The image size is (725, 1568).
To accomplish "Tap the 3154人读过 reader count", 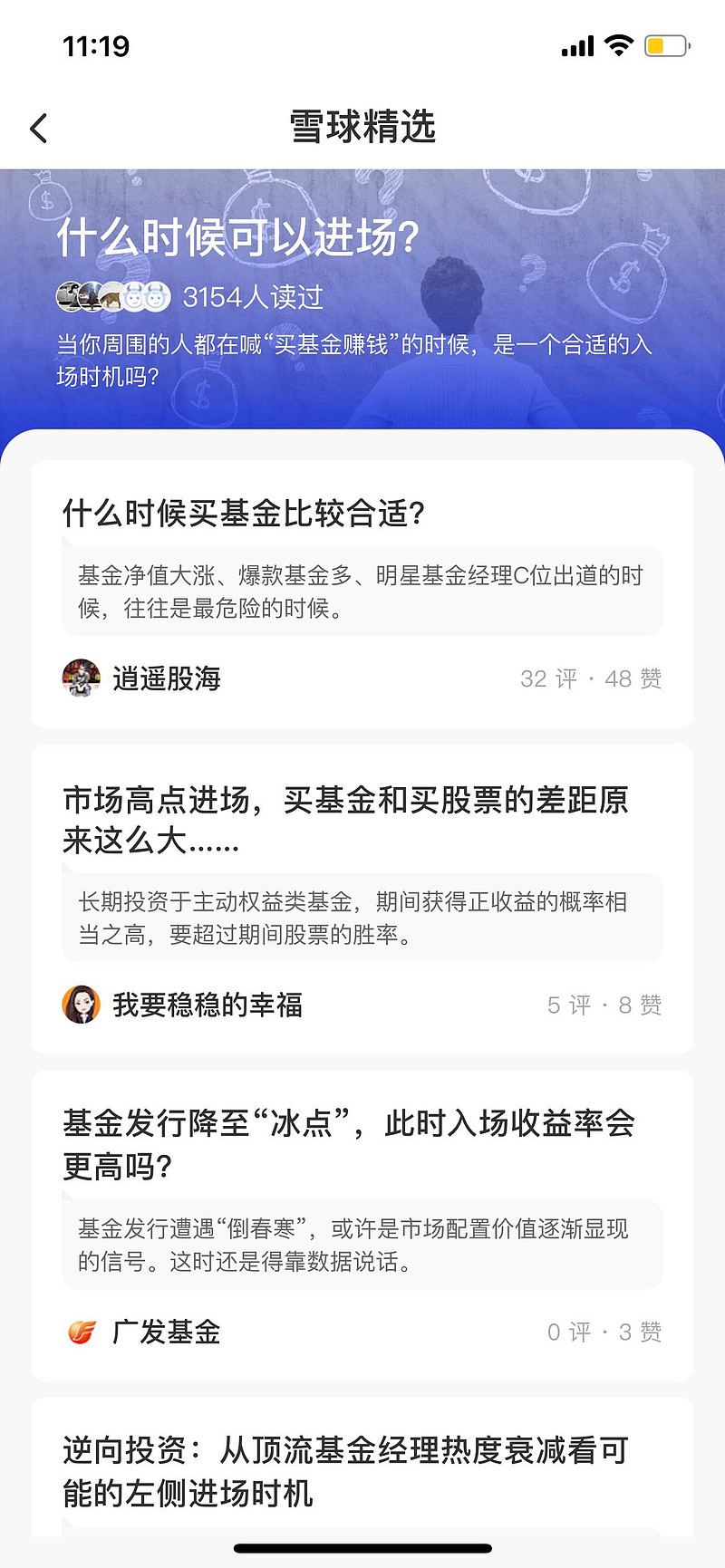I will (x=254, y=295).
